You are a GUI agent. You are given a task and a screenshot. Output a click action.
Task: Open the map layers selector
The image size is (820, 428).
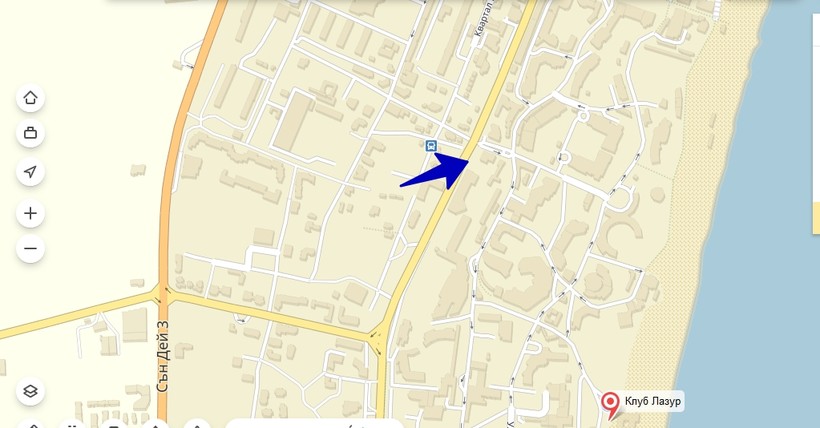point(30,391)
